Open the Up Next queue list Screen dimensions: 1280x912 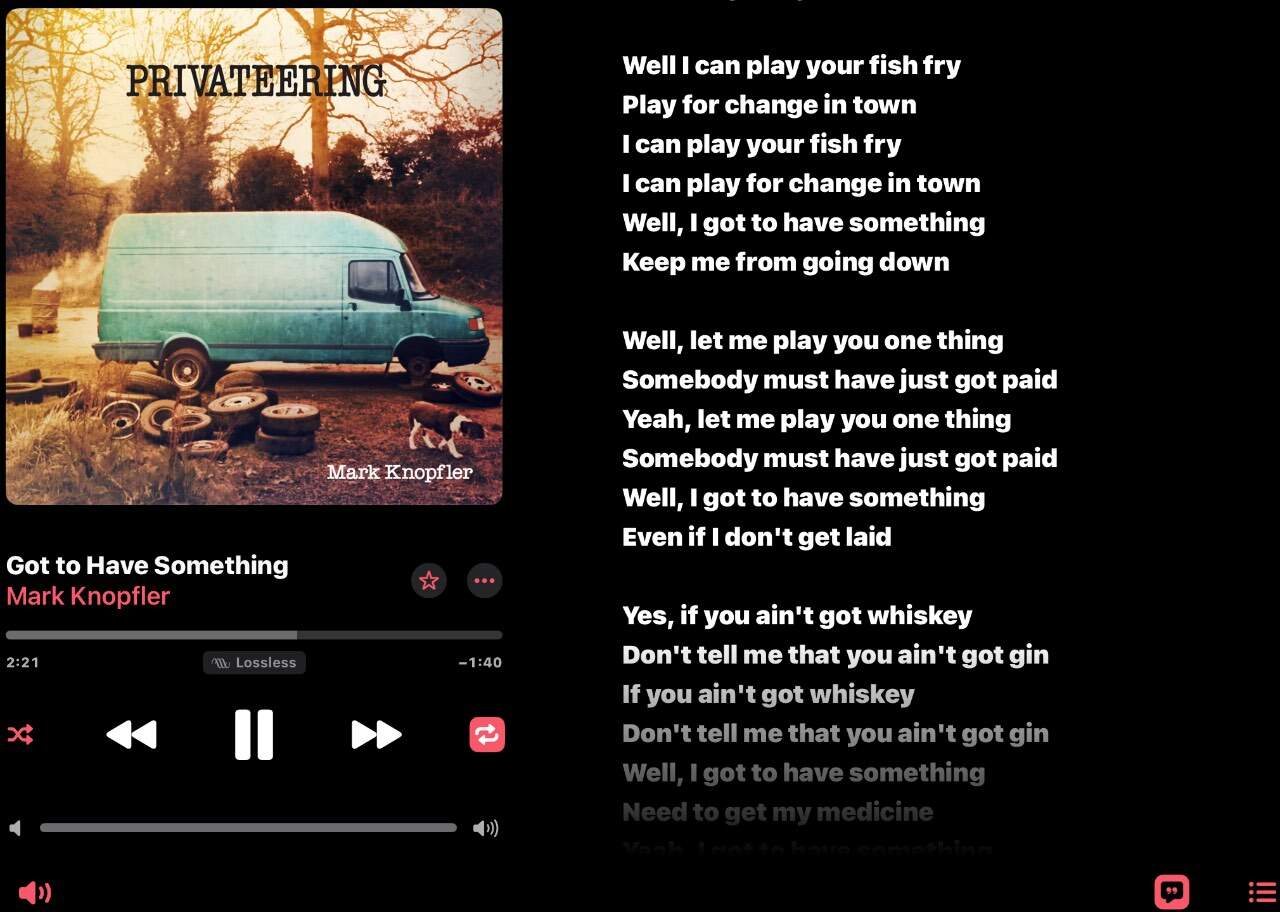pos(1261,891)
